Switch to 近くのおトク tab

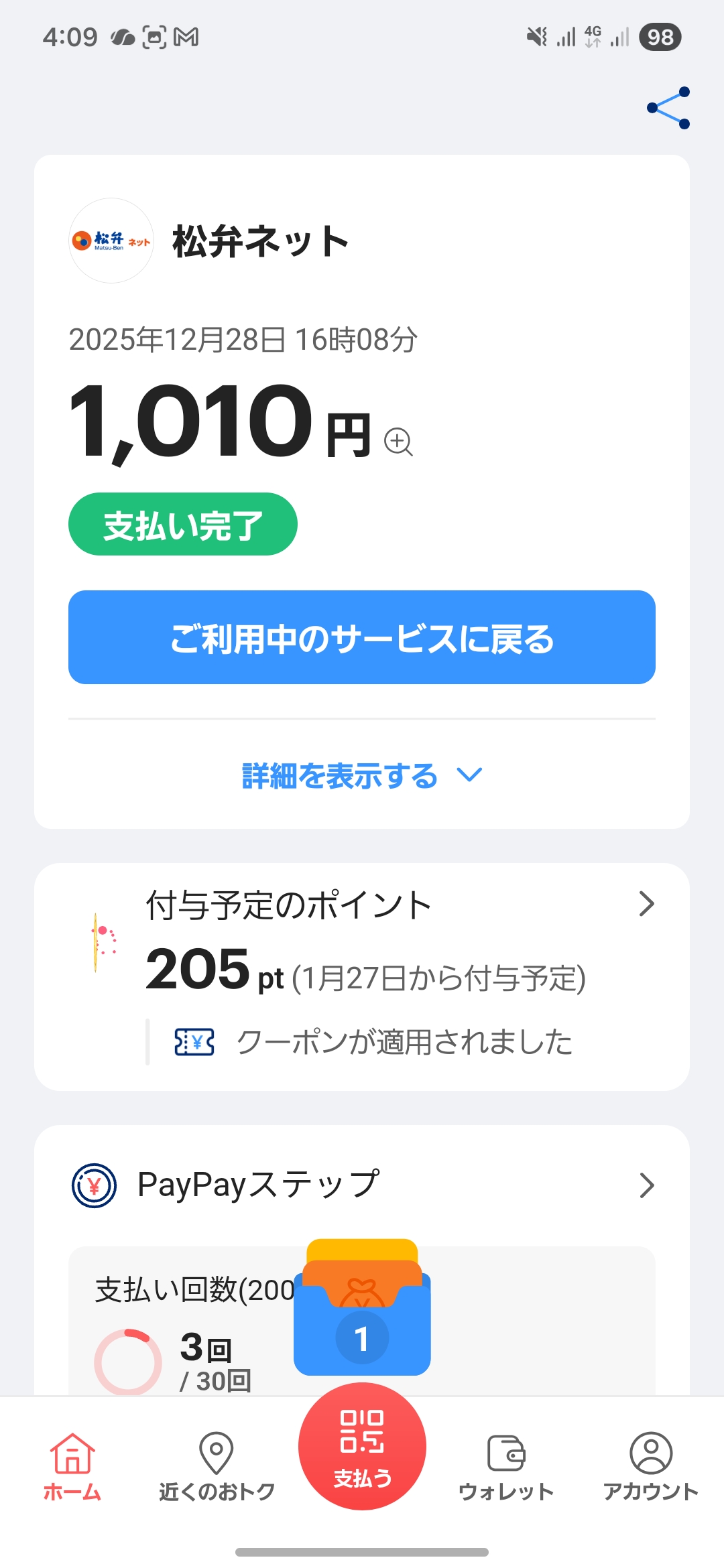(217, 1465)
